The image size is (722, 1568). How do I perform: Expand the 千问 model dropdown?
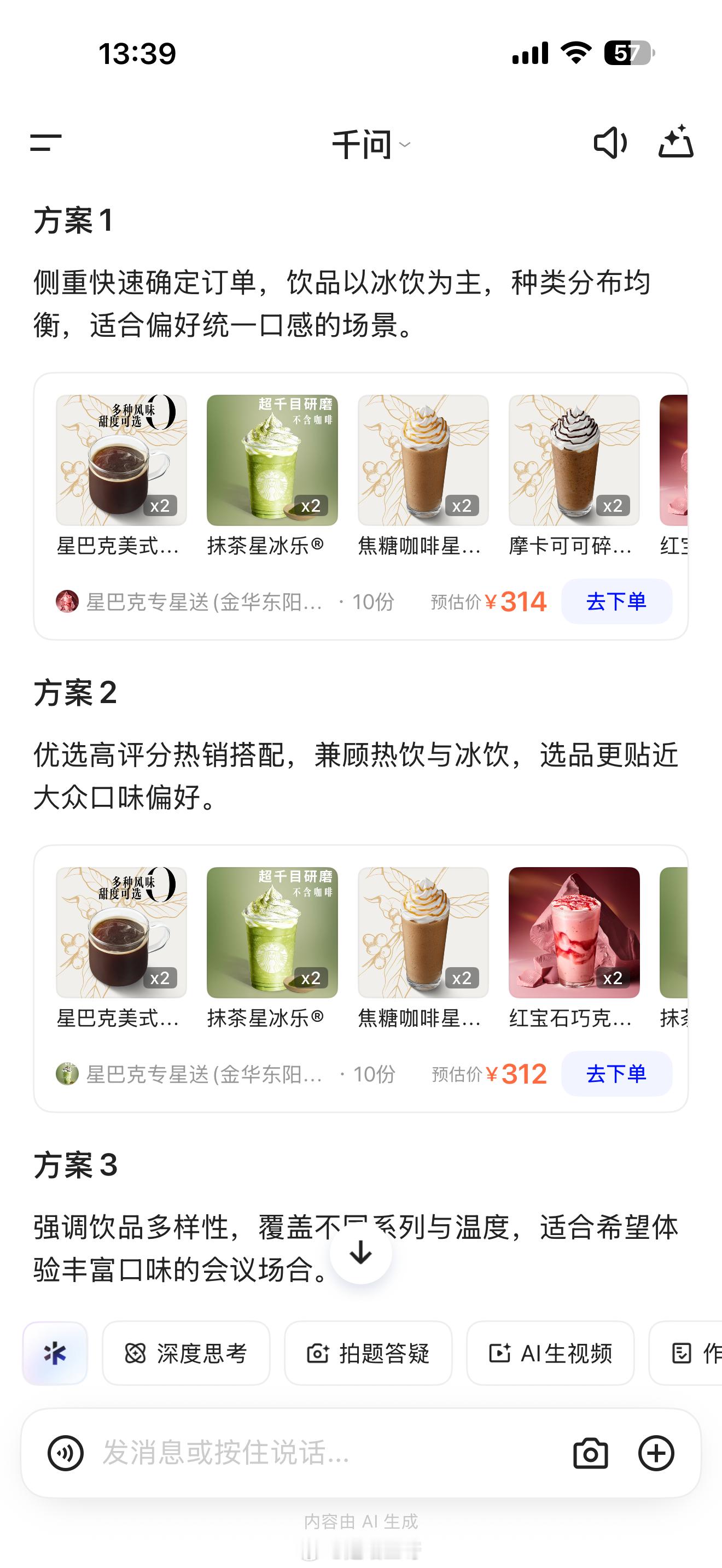click(370, 145)
